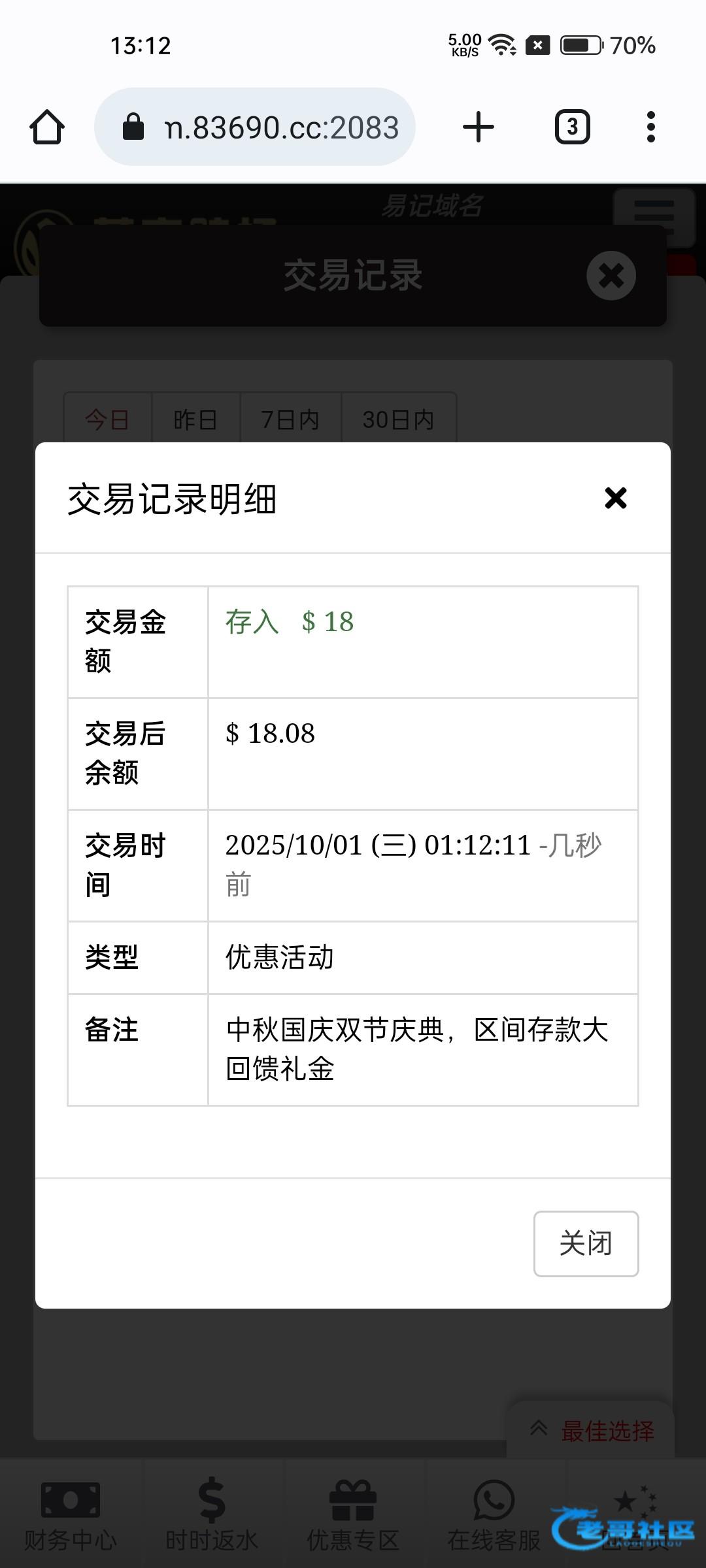Open the browser overflow menu

tap(650, 127)
